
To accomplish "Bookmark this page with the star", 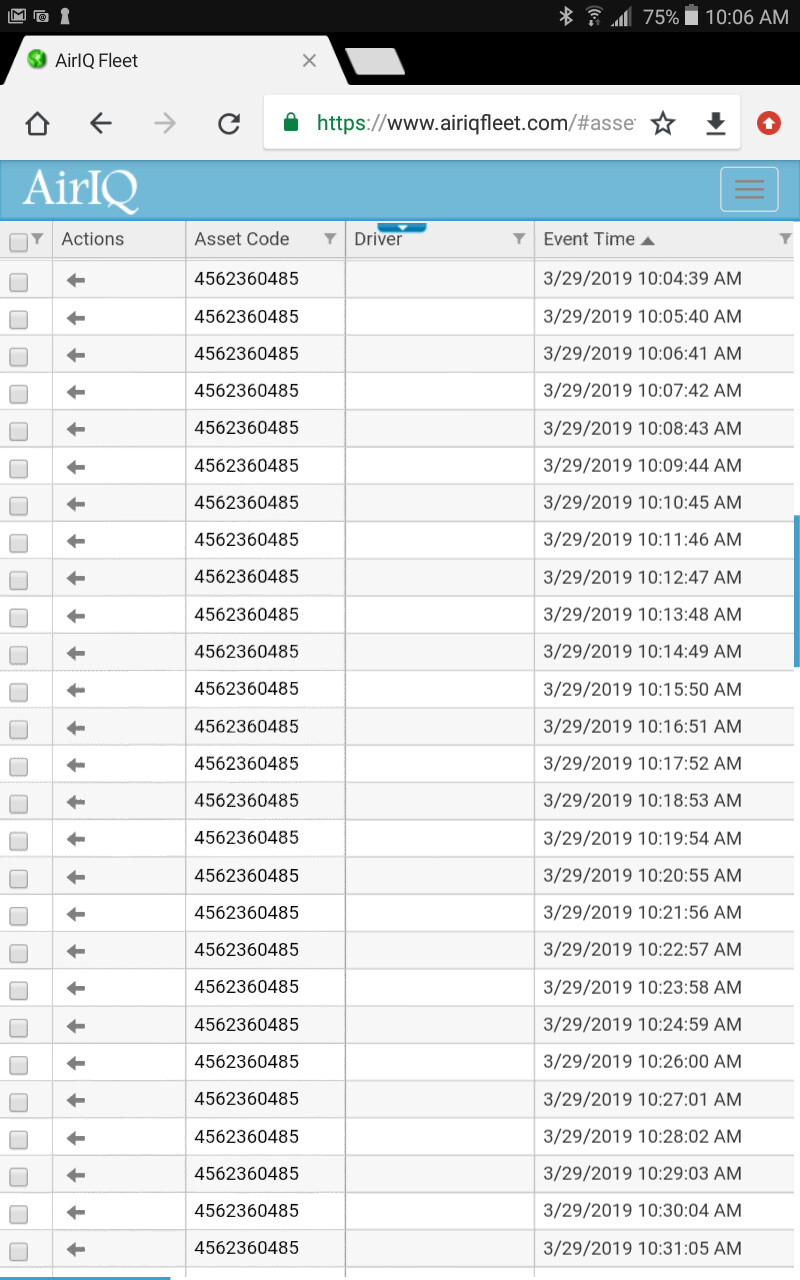I will pos(663,124).
